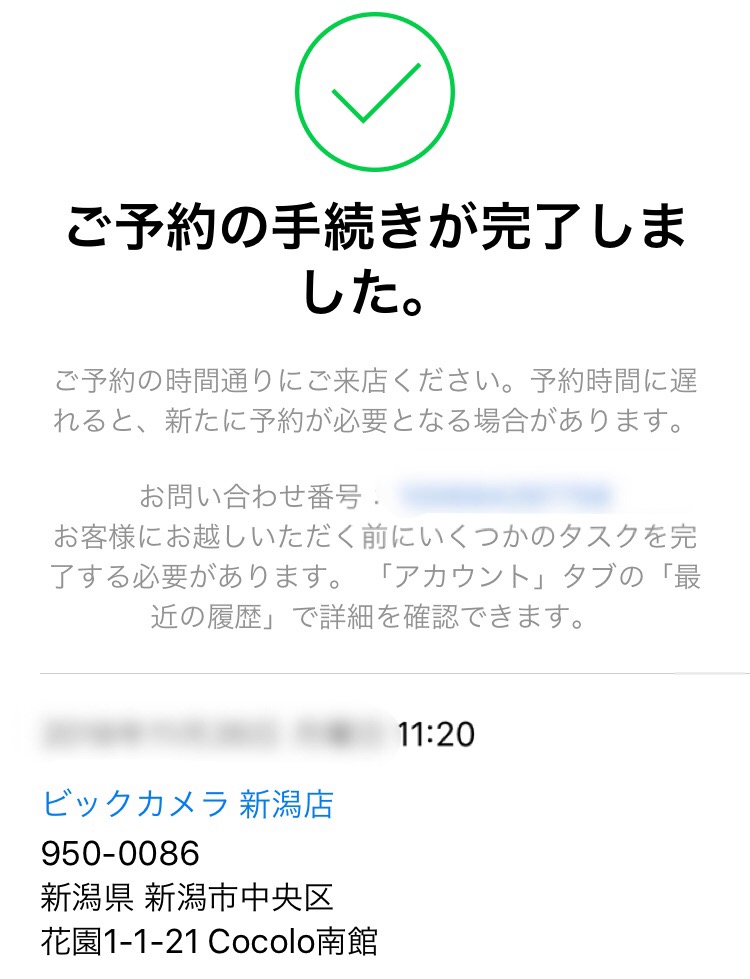This screenshot has width=750, height=979.
Task: Tap the blurred inquiry number link
Action: click(505, 494)
